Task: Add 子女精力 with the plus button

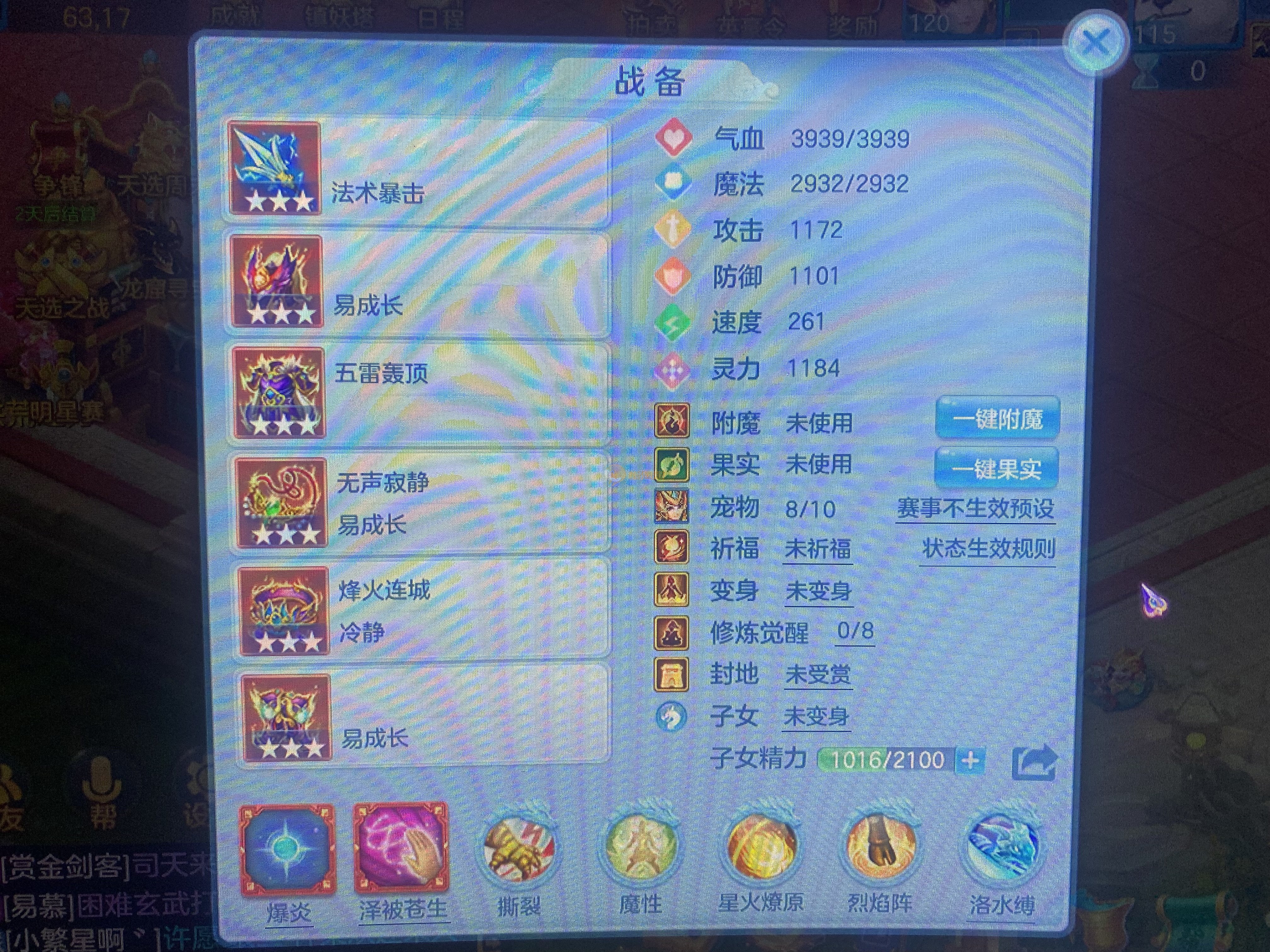Action: pos(970,760)
